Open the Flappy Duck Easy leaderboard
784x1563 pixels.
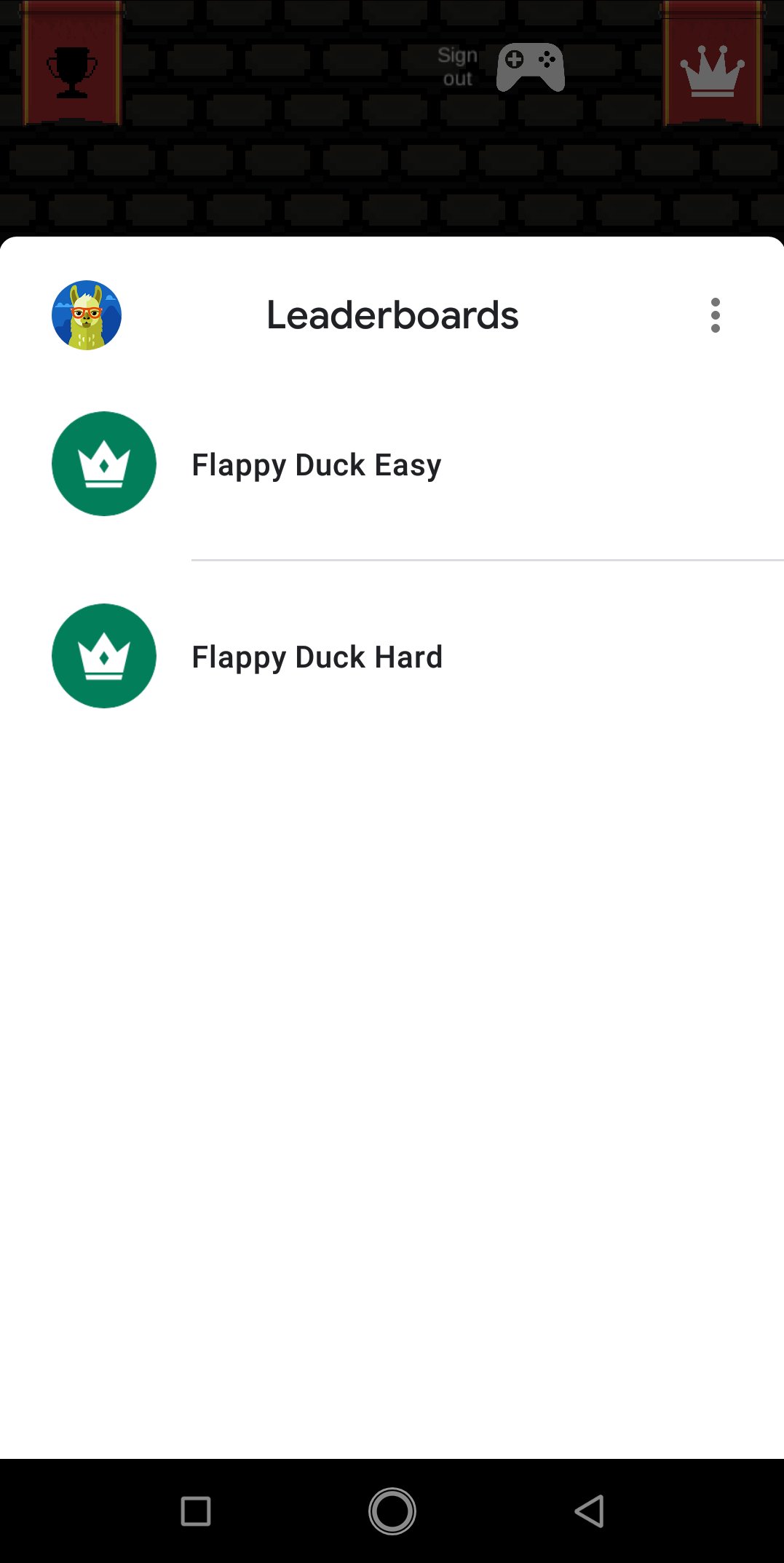click(392, 464)
